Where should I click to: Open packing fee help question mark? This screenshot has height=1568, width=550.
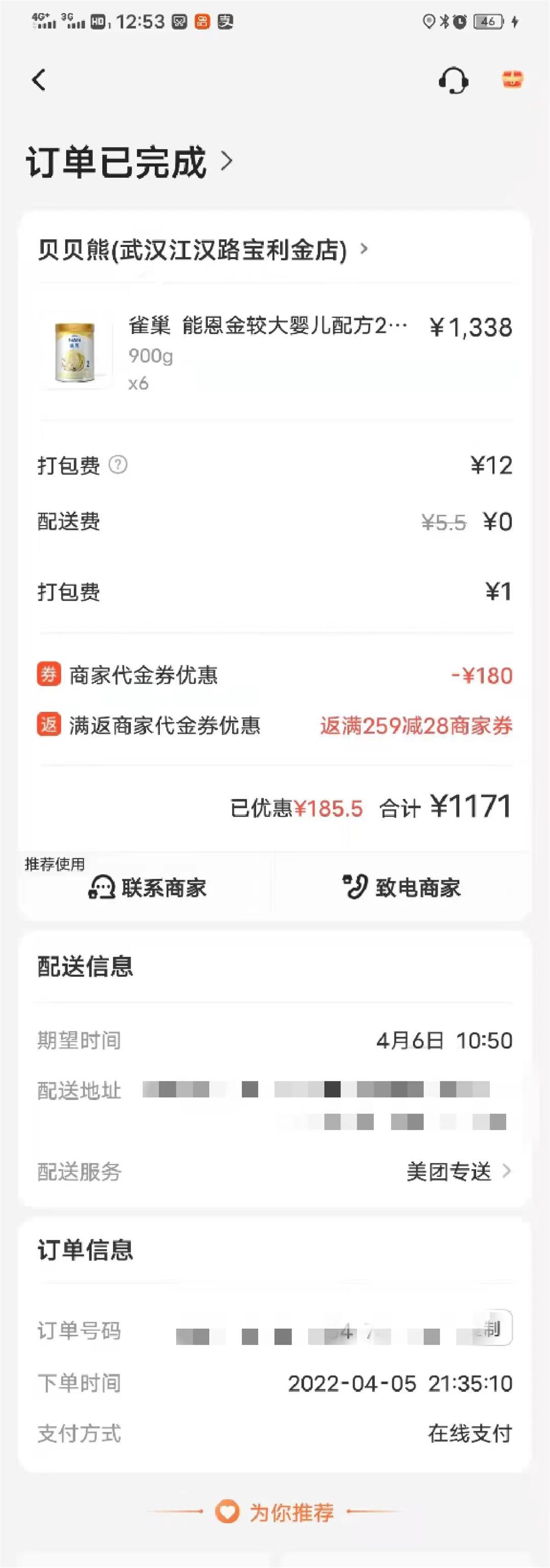[x=117, y=465]
